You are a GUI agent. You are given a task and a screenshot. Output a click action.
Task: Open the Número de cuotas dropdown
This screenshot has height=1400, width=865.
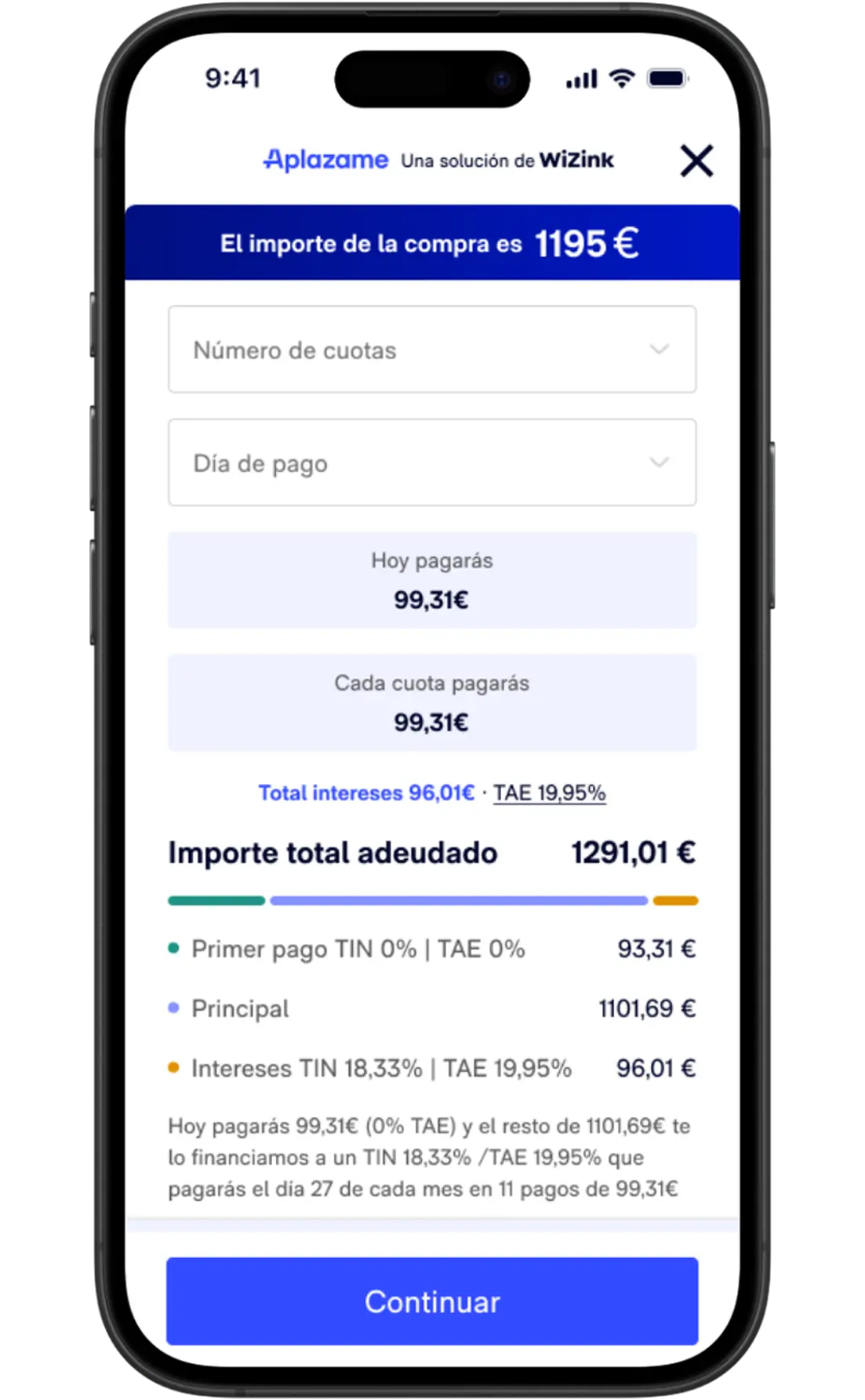pos(431,350)
